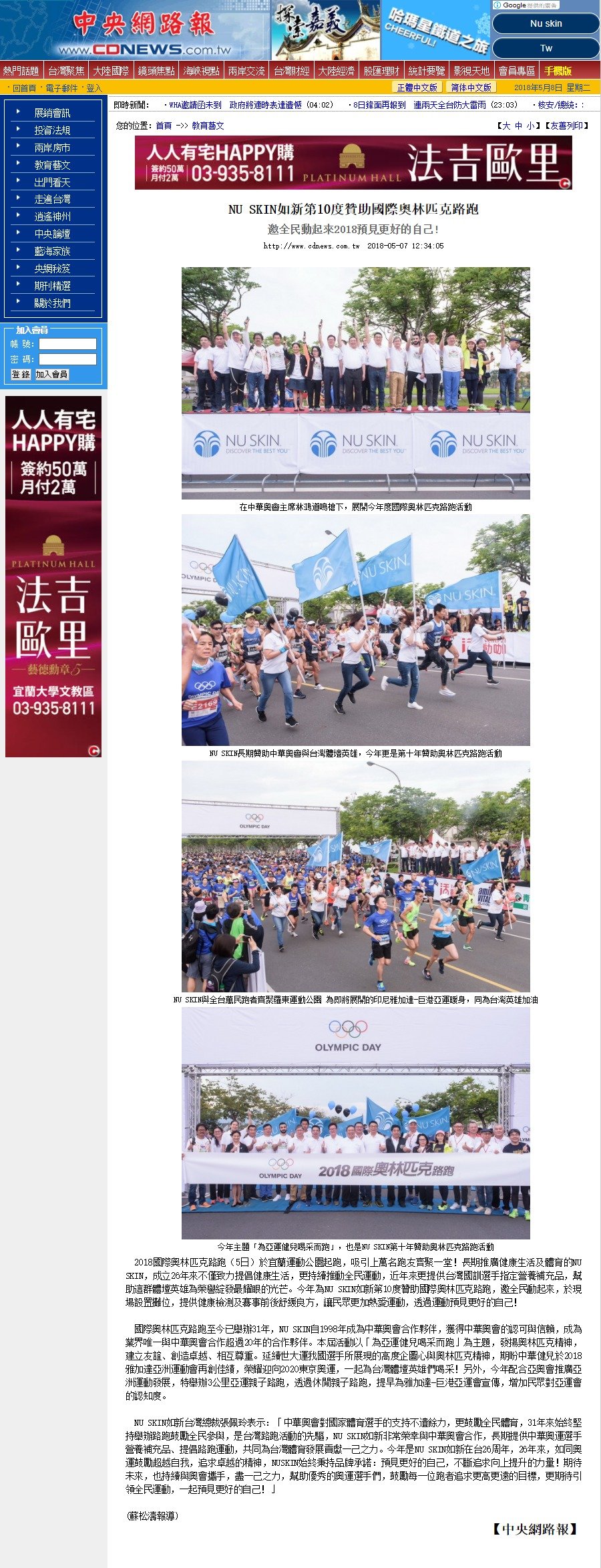
Task: Focus the 密碼 password input field
Action: click(67, 359)
